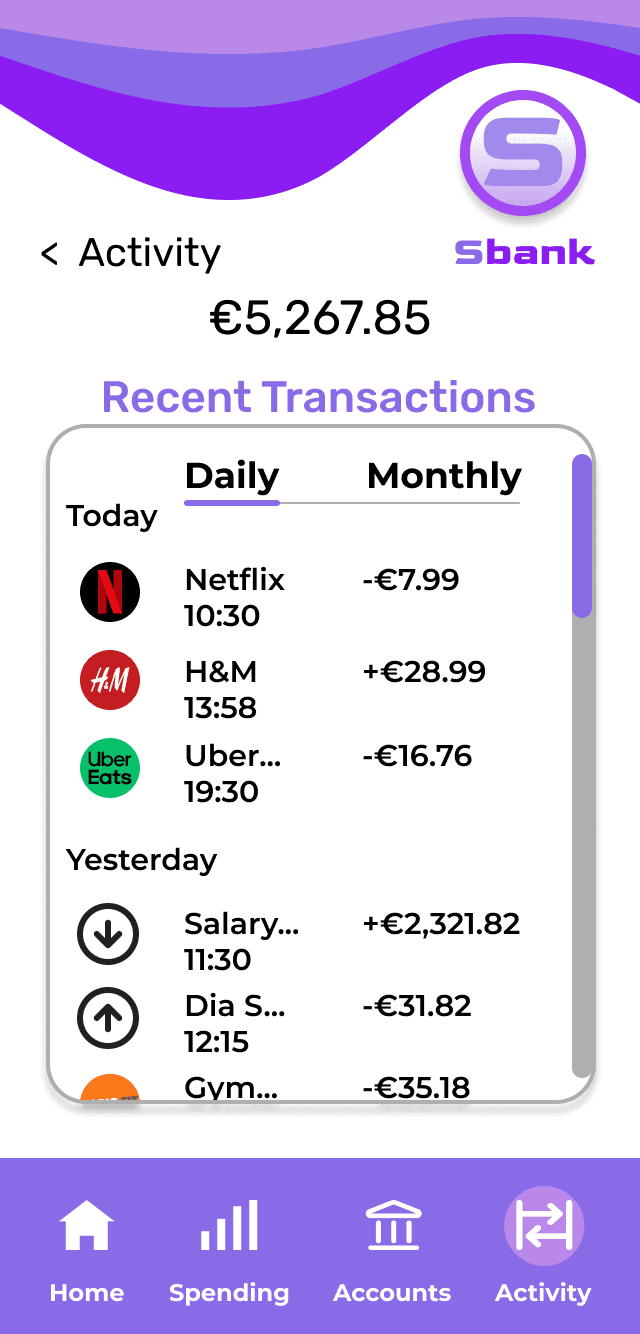Viewport: 640px width, 1334px height.
Task: Open the Netflix transaction
Action: 300,597
